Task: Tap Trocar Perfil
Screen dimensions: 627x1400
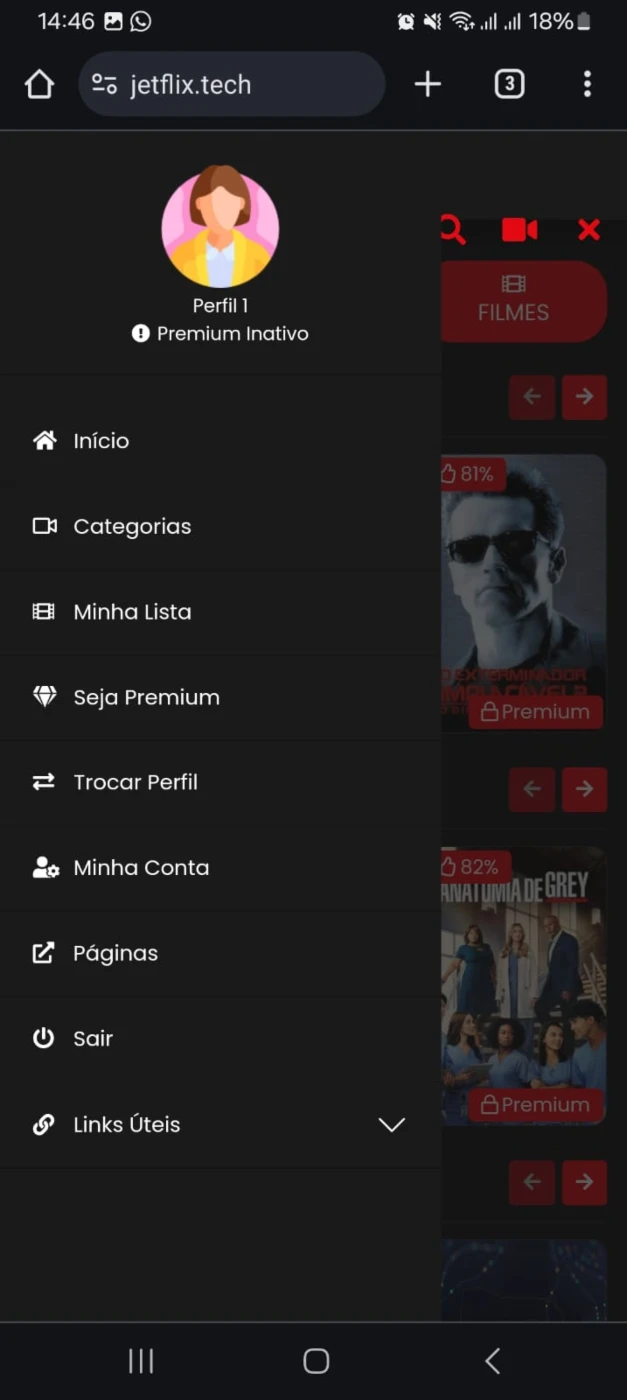Action: pyautogui.click(x=220, y=782)
